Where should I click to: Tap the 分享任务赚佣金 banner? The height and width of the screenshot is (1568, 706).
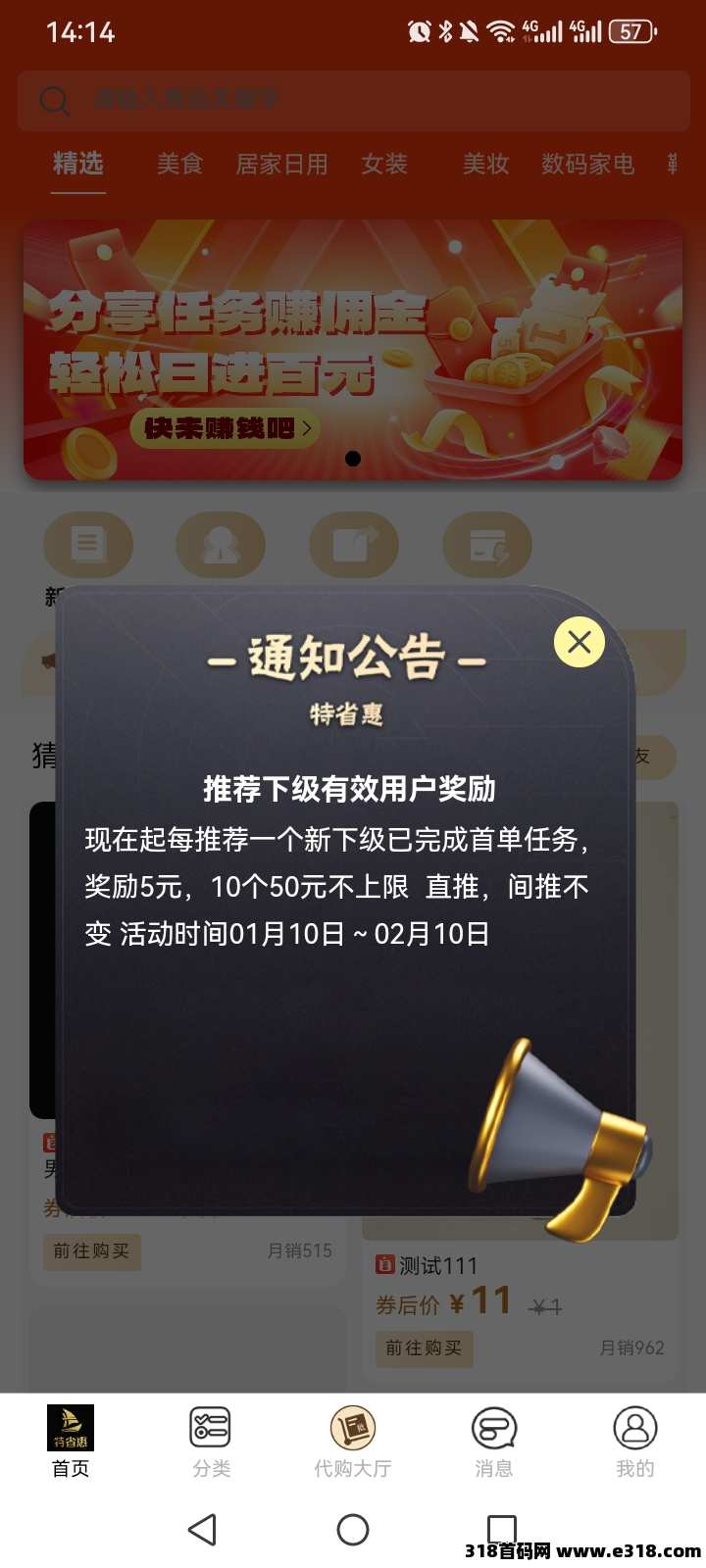tap(353, 350)
